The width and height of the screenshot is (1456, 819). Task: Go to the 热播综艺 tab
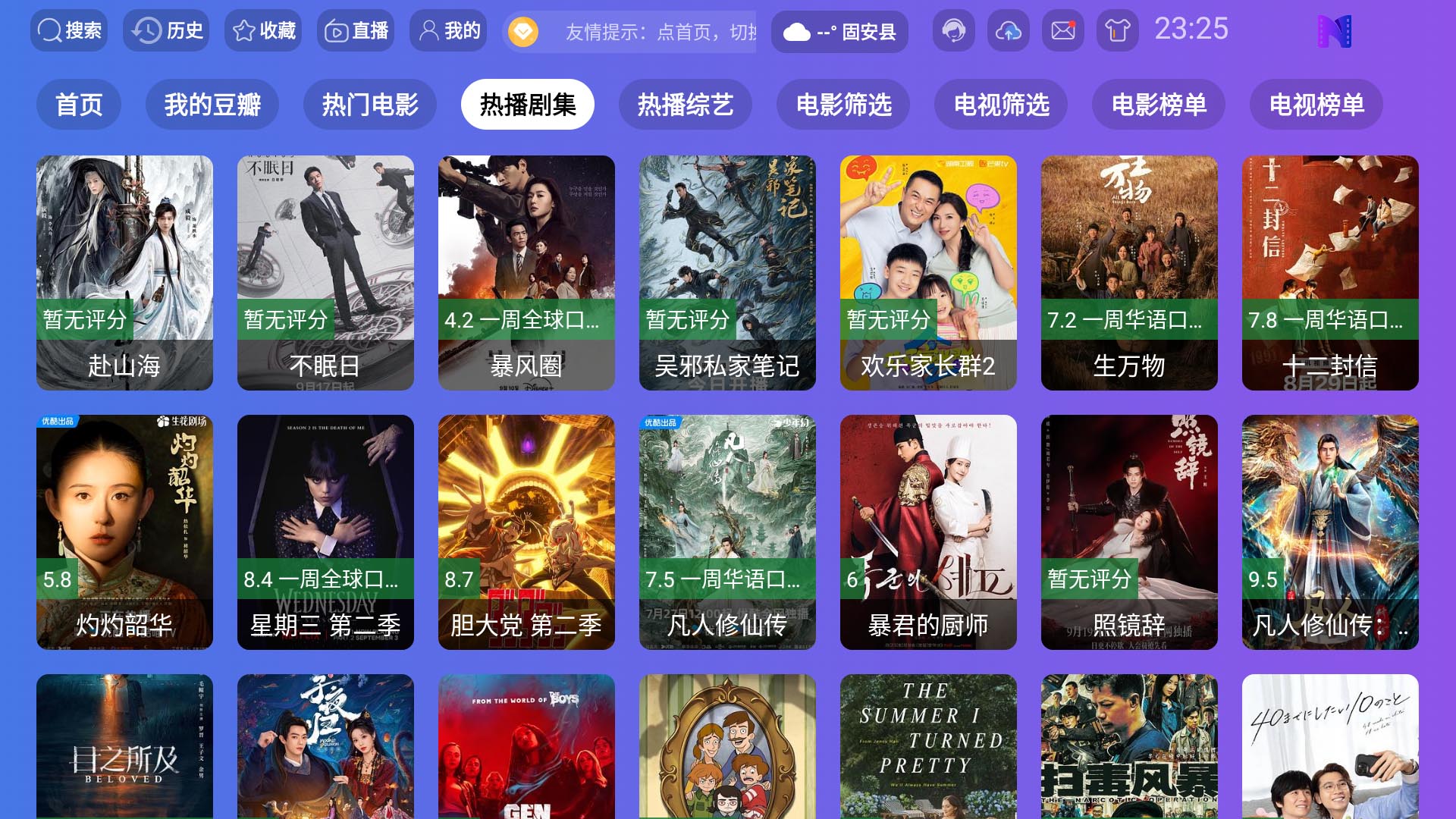coord(686,105)
